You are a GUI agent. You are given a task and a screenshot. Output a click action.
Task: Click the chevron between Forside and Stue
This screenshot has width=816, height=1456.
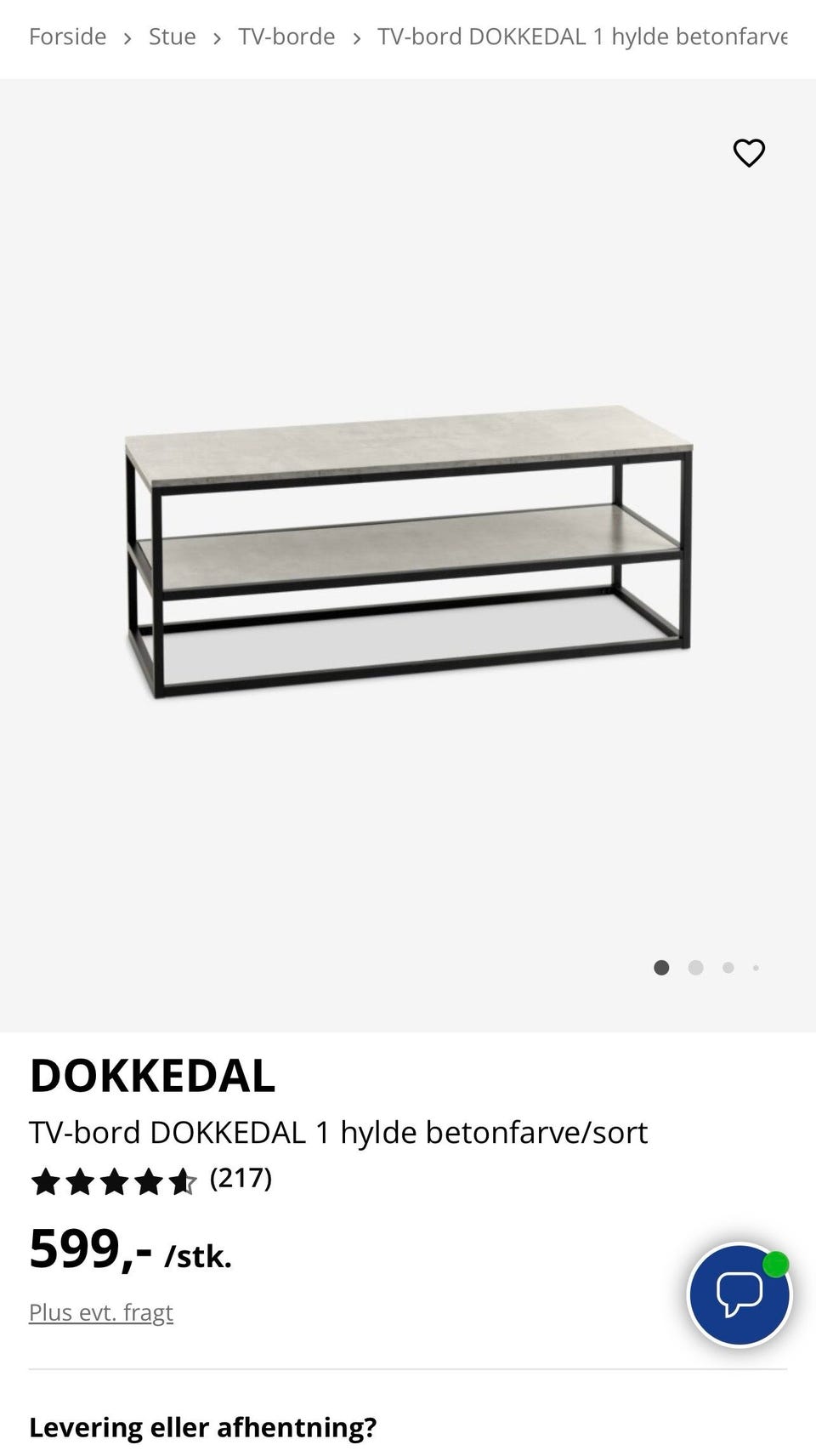[x=126, y=37]
